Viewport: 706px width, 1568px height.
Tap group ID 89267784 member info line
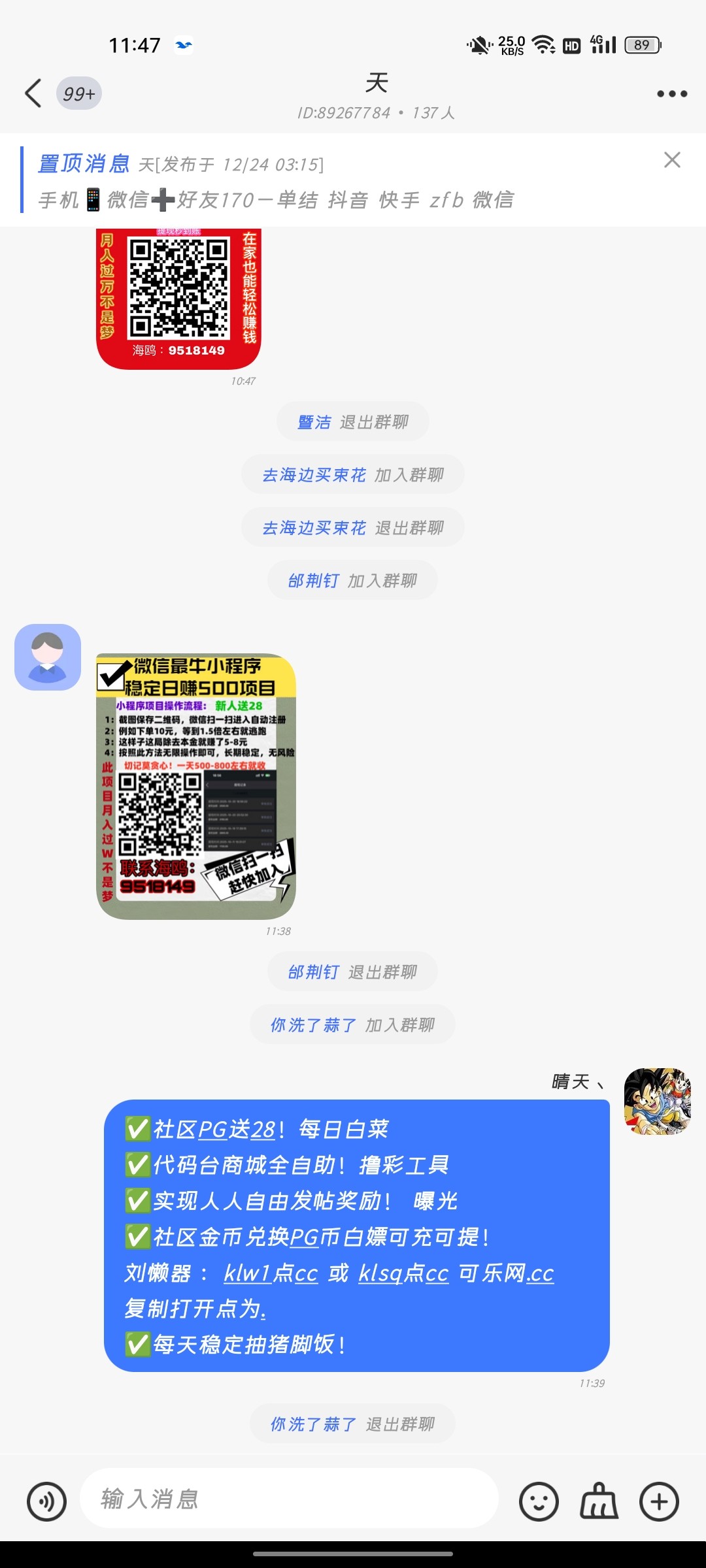377,113
